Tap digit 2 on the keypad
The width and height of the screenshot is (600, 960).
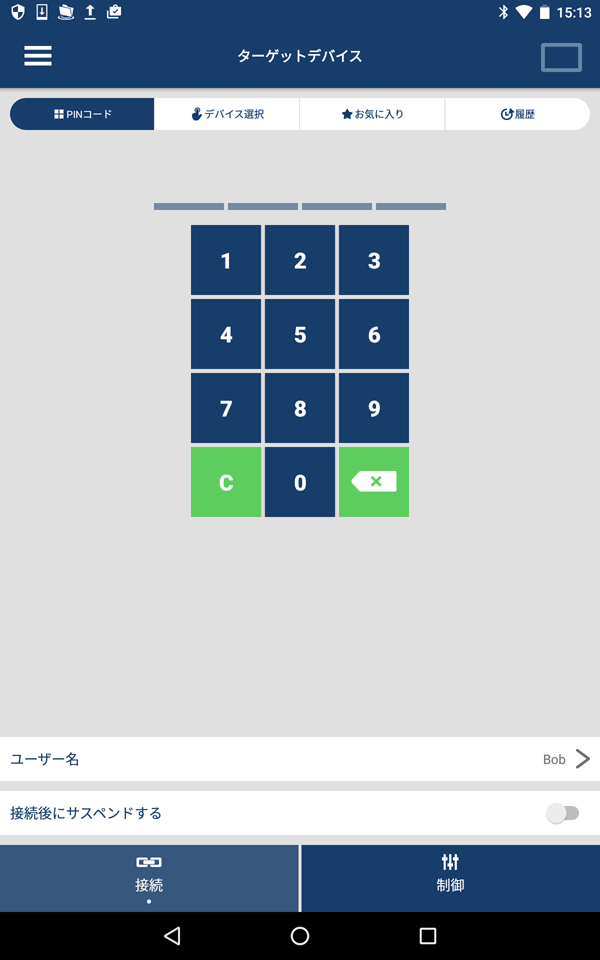(x=300, y=260)
